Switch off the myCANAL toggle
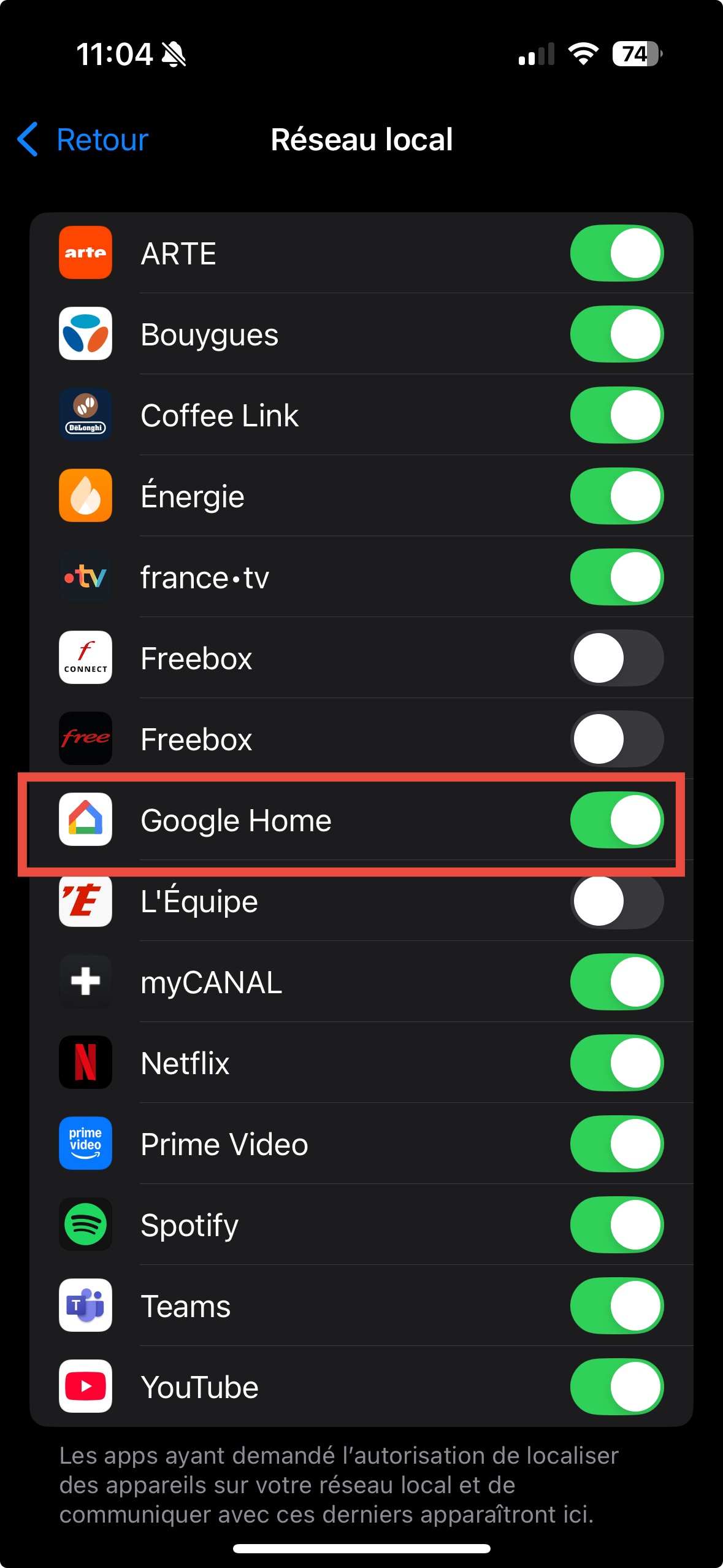Image resolution: width=723 pixels, height=1568 pixels. click(x=617, y=982)
